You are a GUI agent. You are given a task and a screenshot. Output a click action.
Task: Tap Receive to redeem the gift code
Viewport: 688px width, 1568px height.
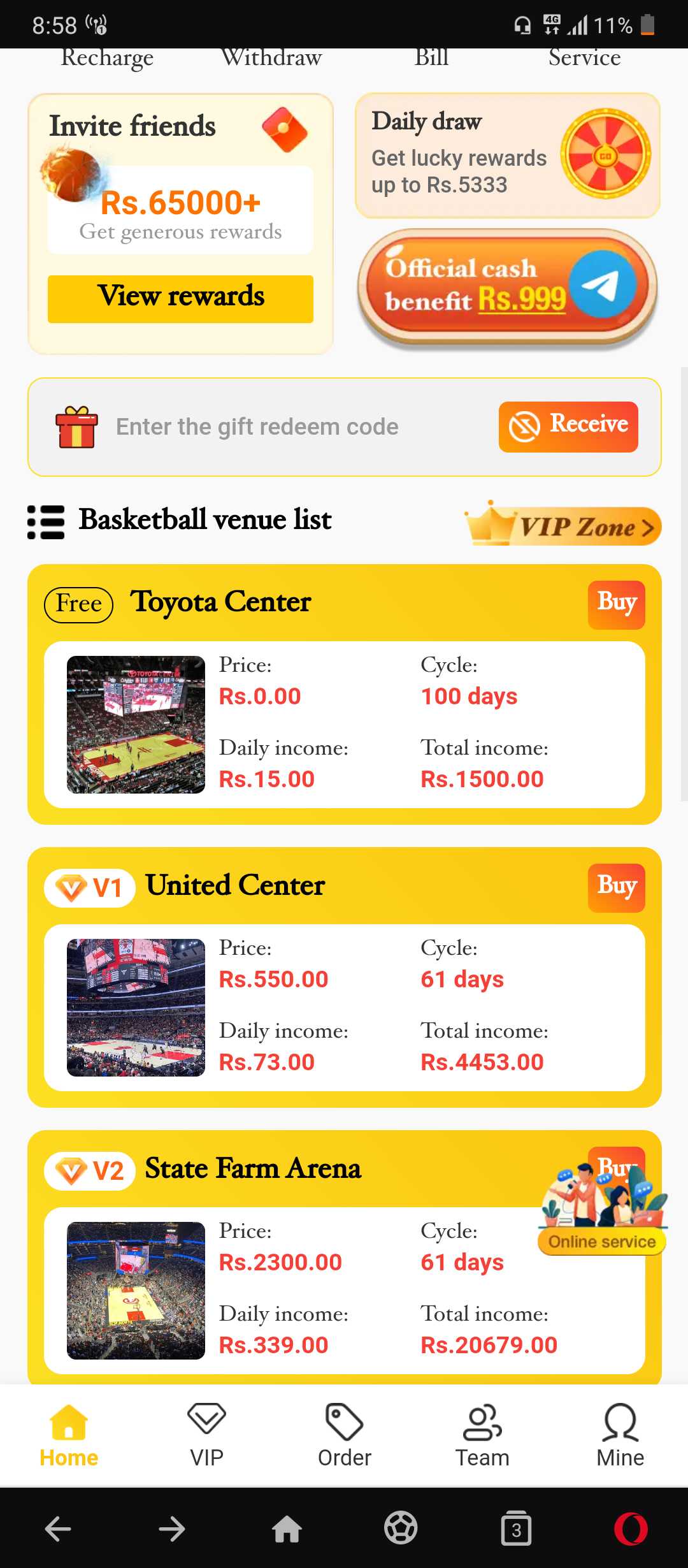click(568, 426)
